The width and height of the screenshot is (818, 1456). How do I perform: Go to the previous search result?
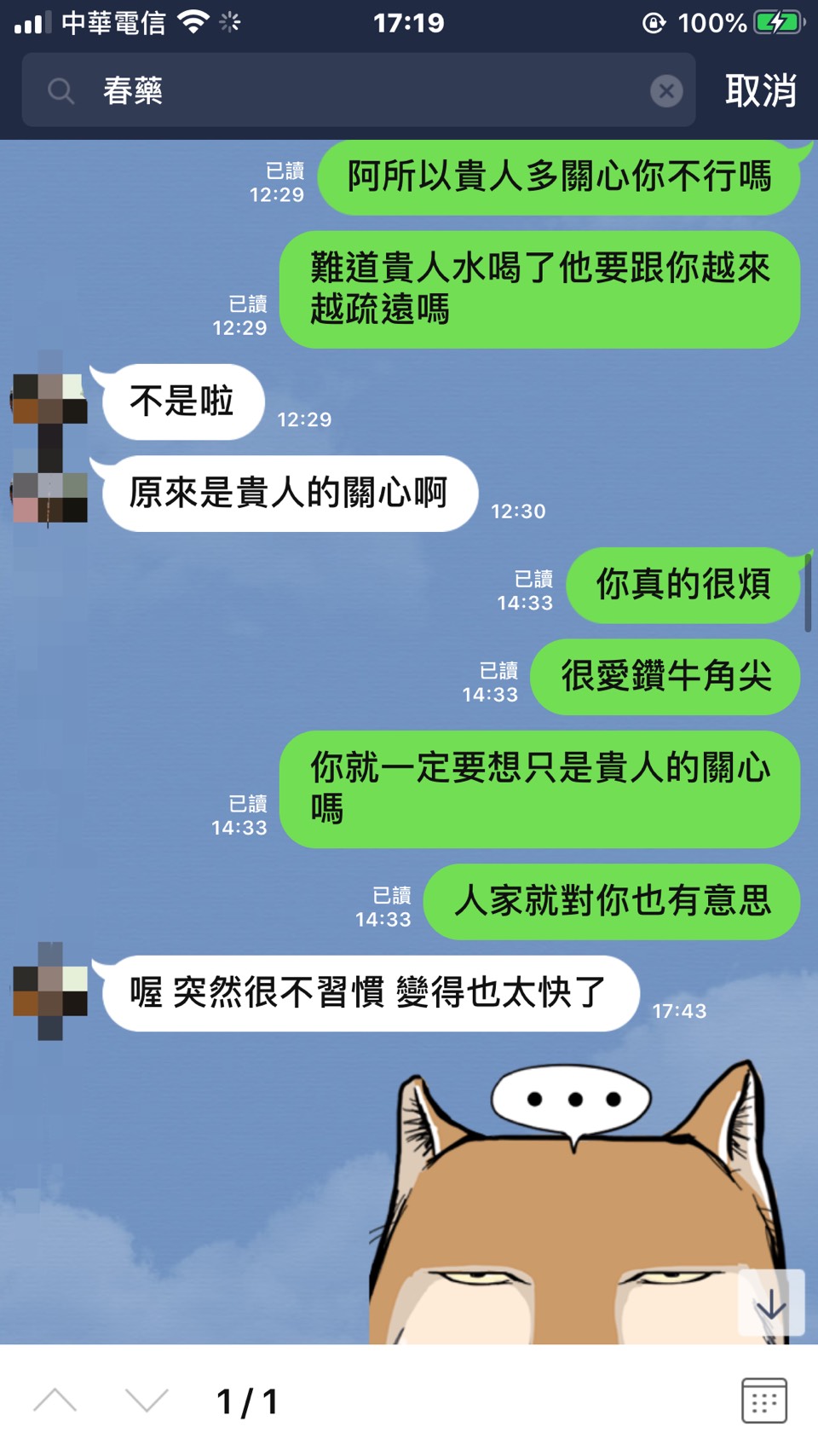coord(55,1401)
